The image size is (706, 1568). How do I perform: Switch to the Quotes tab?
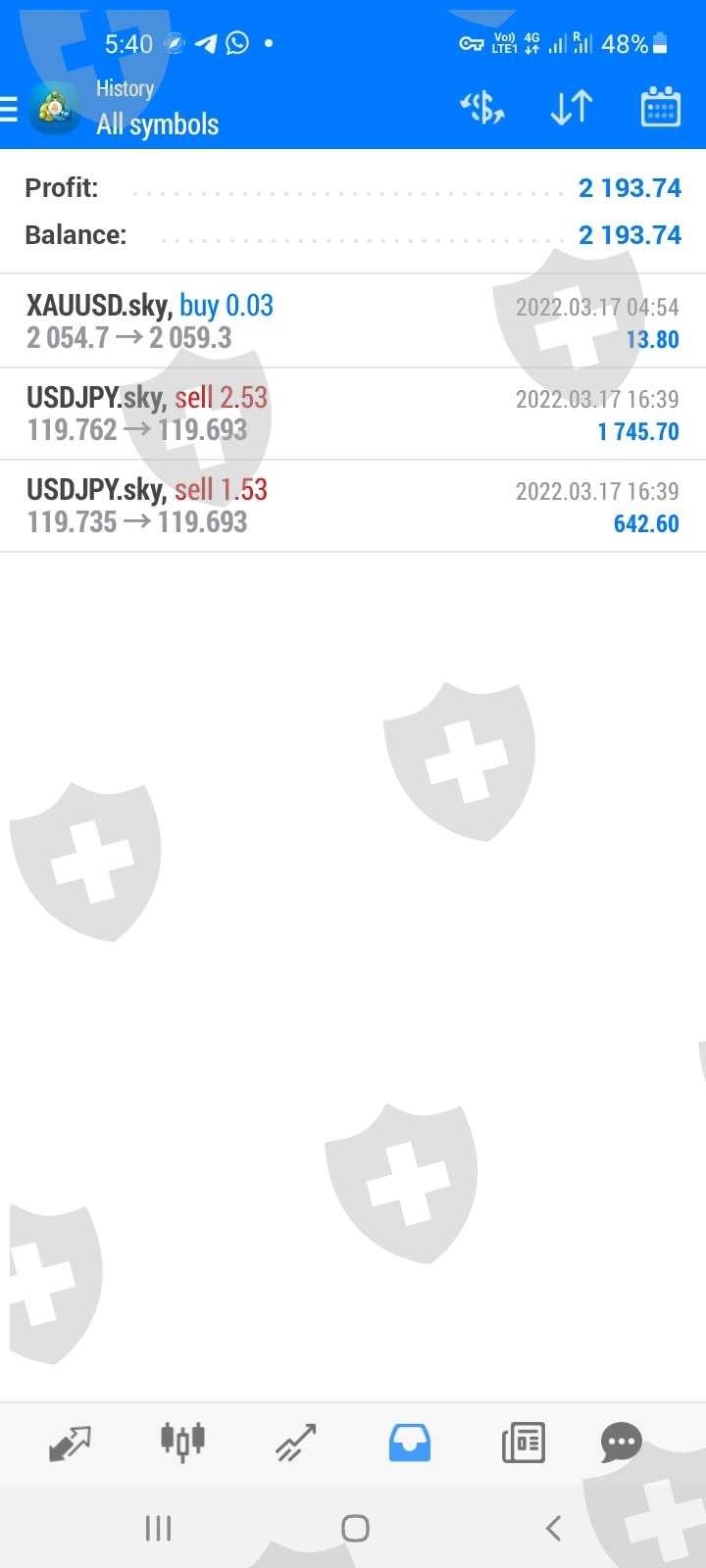coord(70,1443)
